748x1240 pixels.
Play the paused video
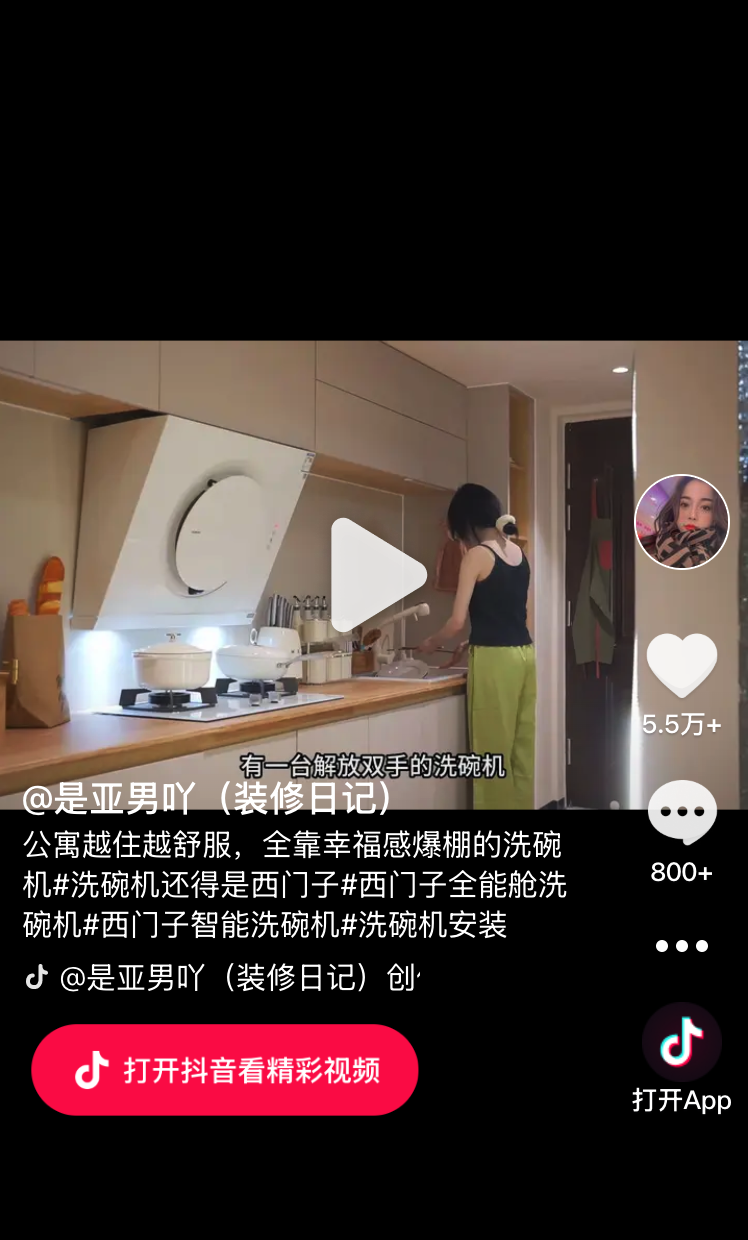pos(378,575)
